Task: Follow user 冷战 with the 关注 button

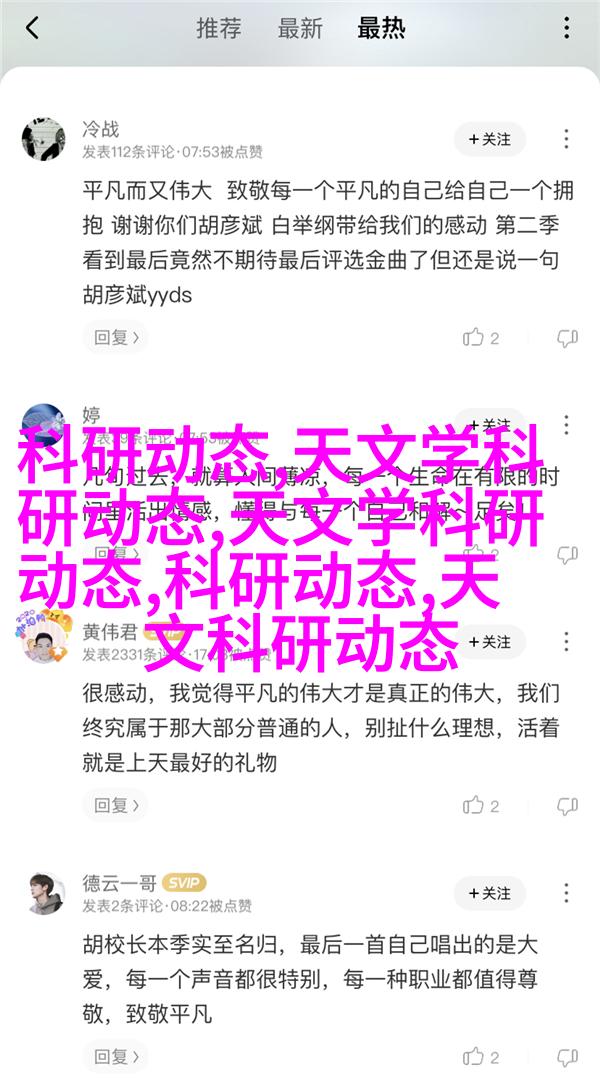Action: pos(489,139)
